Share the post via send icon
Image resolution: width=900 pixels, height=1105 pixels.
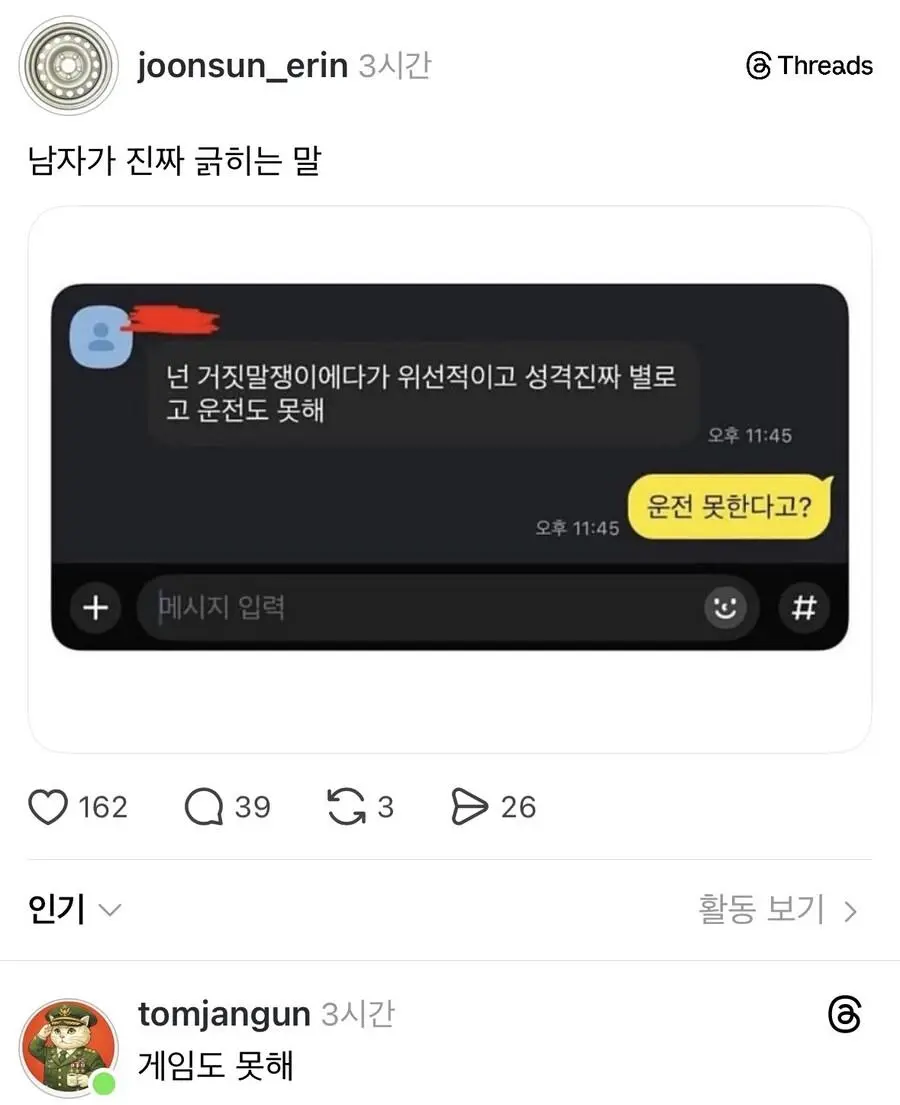tap(469, 807)
